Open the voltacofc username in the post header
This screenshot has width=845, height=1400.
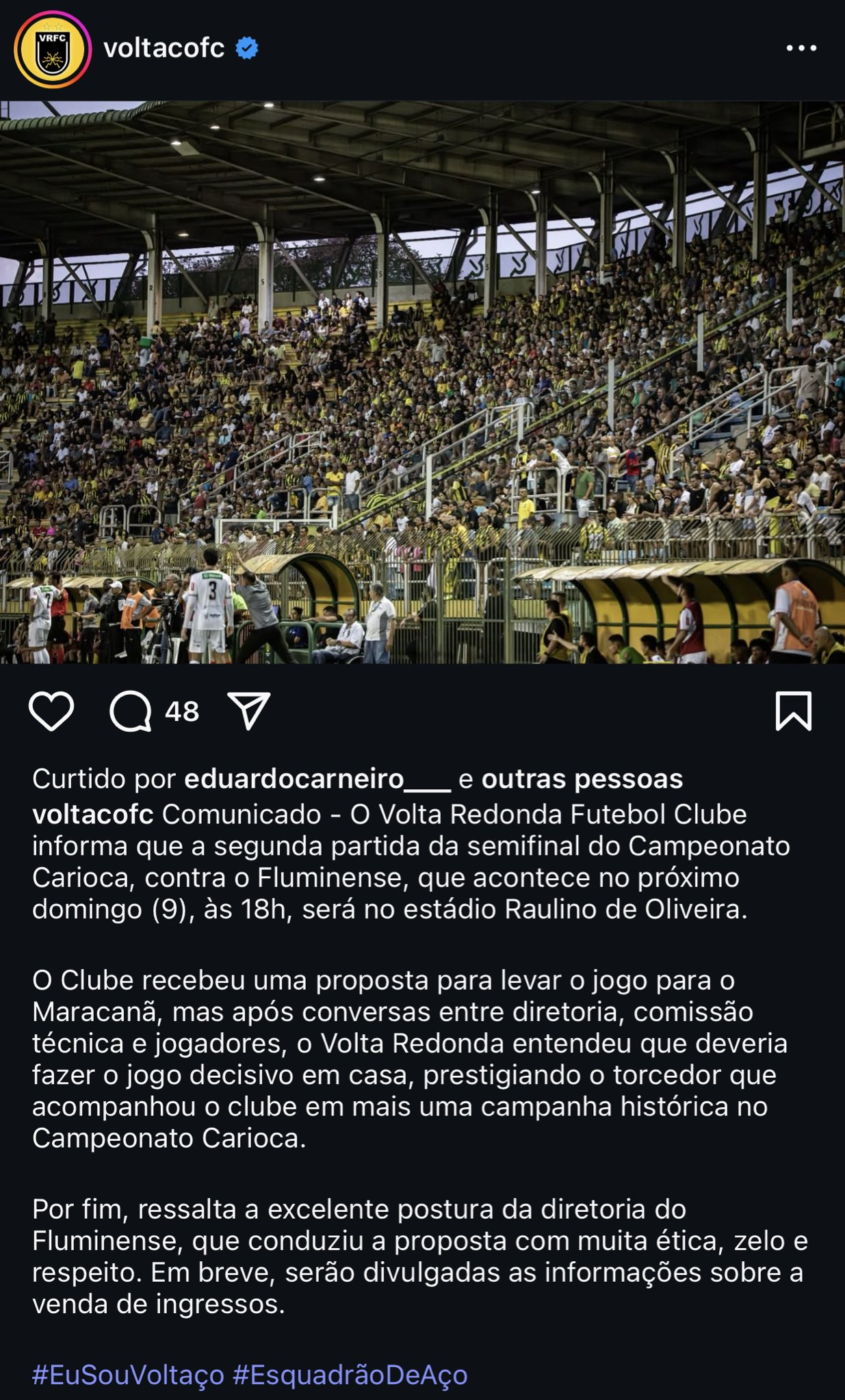pyautogui.click(x=164, y=48)
